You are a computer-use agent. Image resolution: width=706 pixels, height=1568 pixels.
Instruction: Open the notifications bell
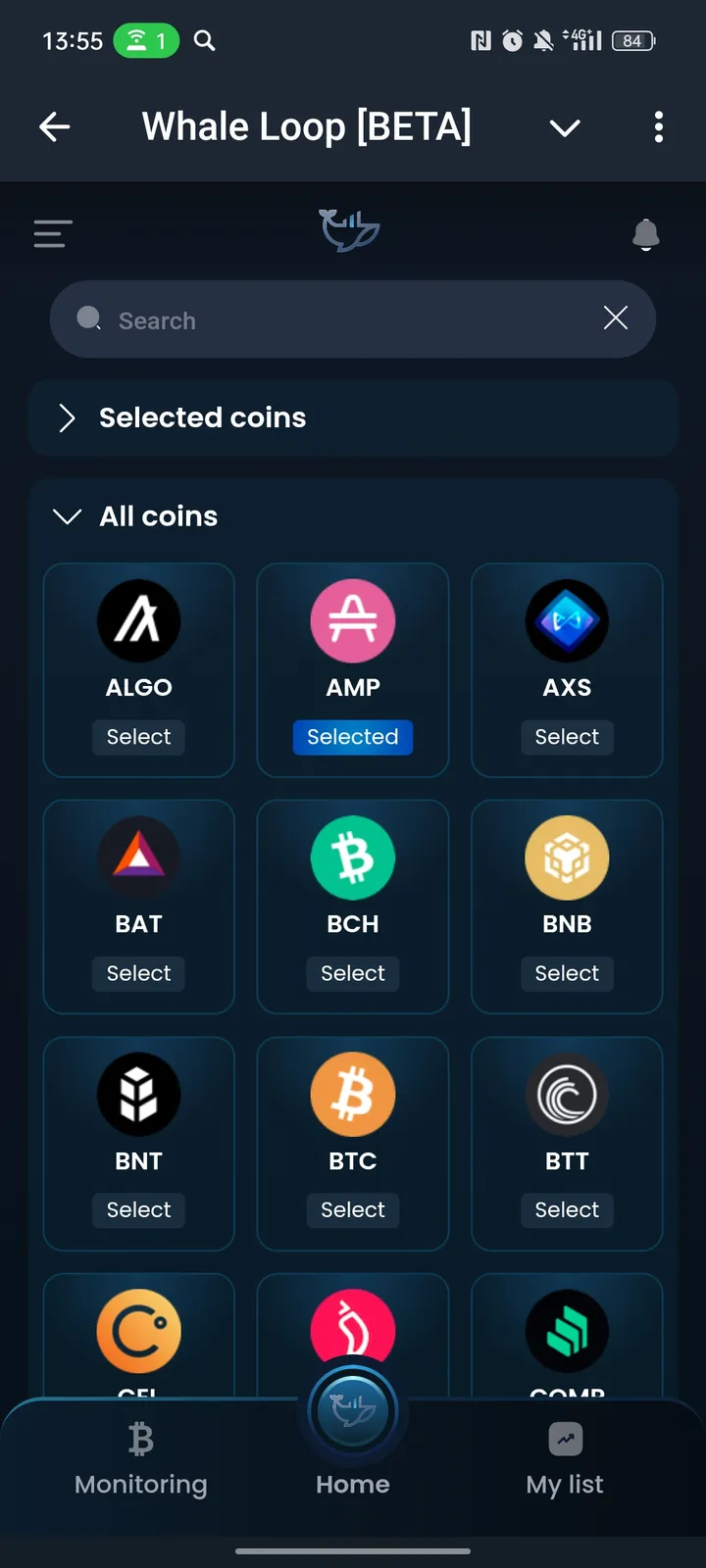point(645,234)
